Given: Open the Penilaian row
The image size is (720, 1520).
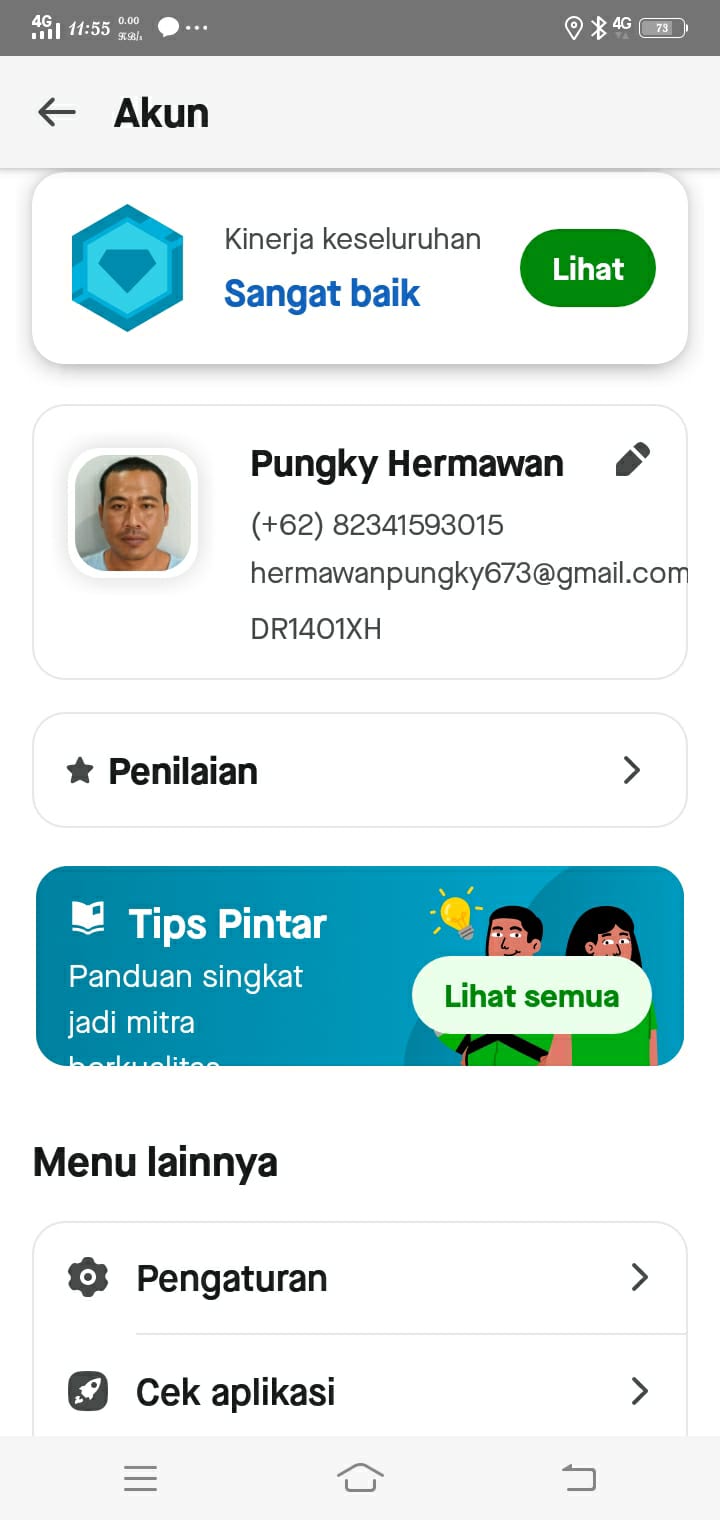Looking at the screenshot, I should [360, 770].
